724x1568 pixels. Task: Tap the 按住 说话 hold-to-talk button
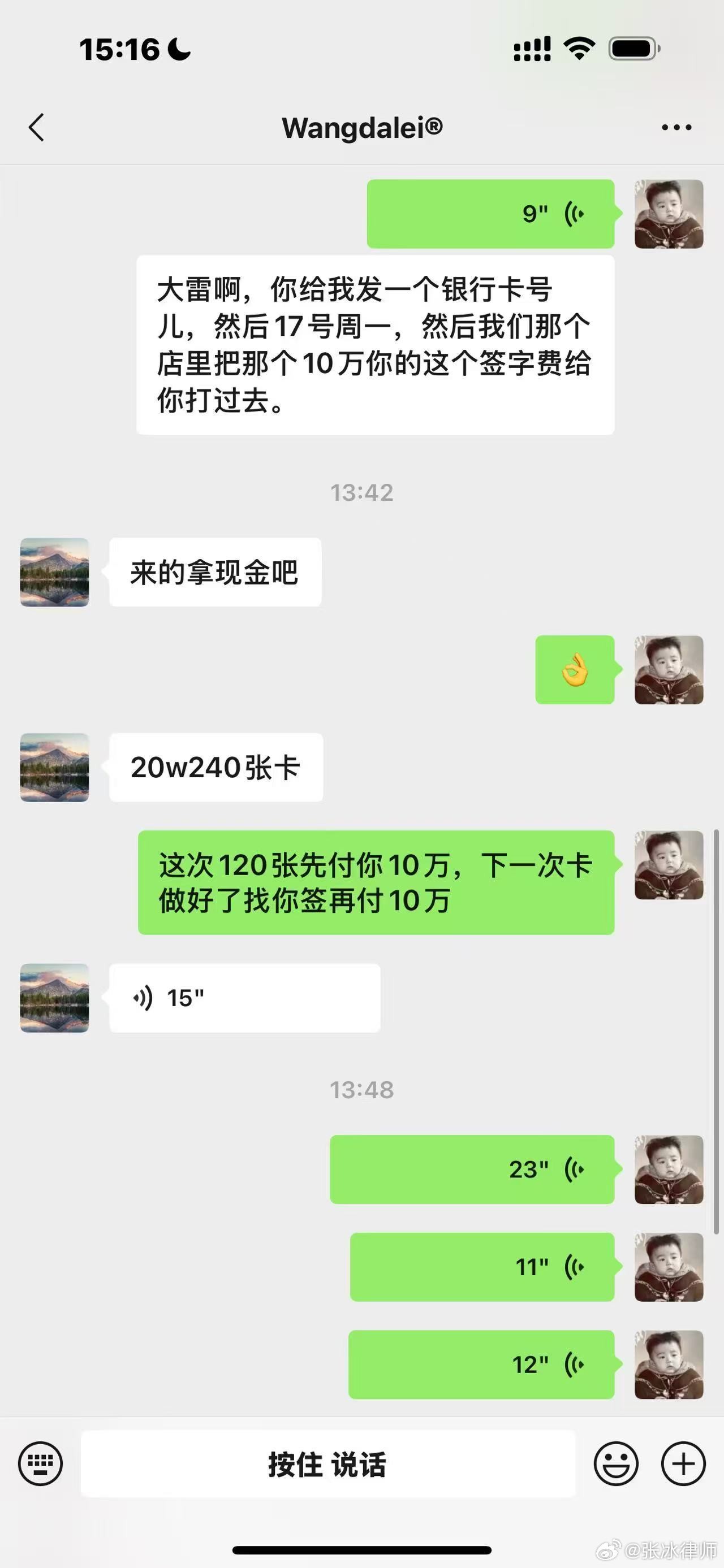[327, 1463]
